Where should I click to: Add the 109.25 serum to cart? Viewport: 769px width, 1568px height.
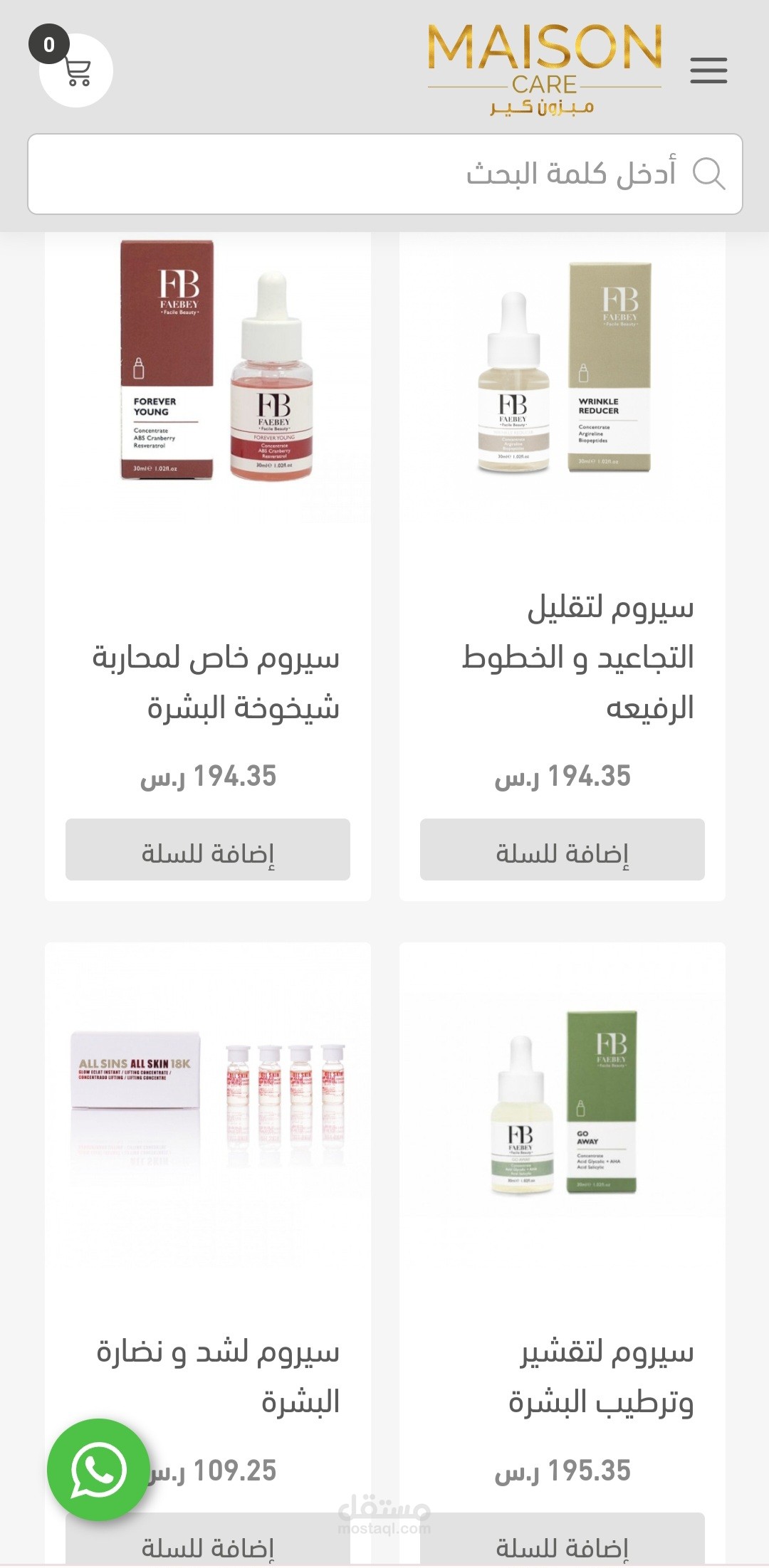pos(208,1540)
